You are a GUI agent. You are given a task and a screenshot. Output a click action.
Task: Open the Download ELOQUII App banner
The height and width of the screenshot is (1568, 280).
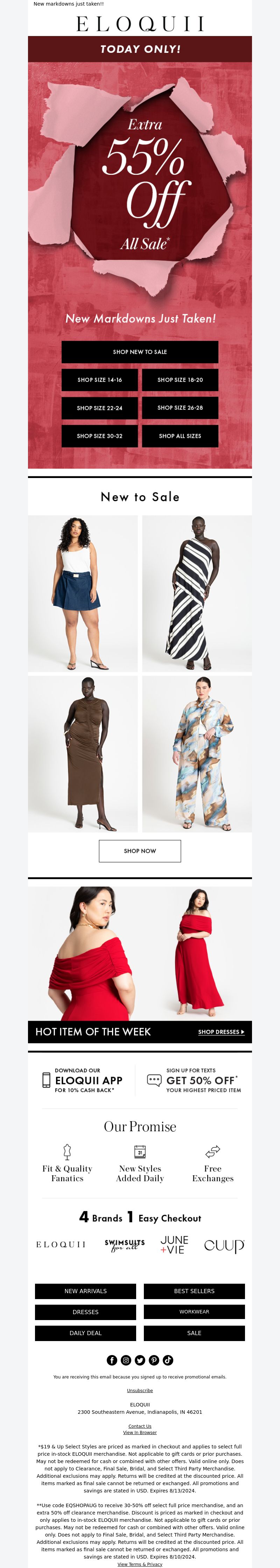pyautogui.click(x=82, y=1080)
